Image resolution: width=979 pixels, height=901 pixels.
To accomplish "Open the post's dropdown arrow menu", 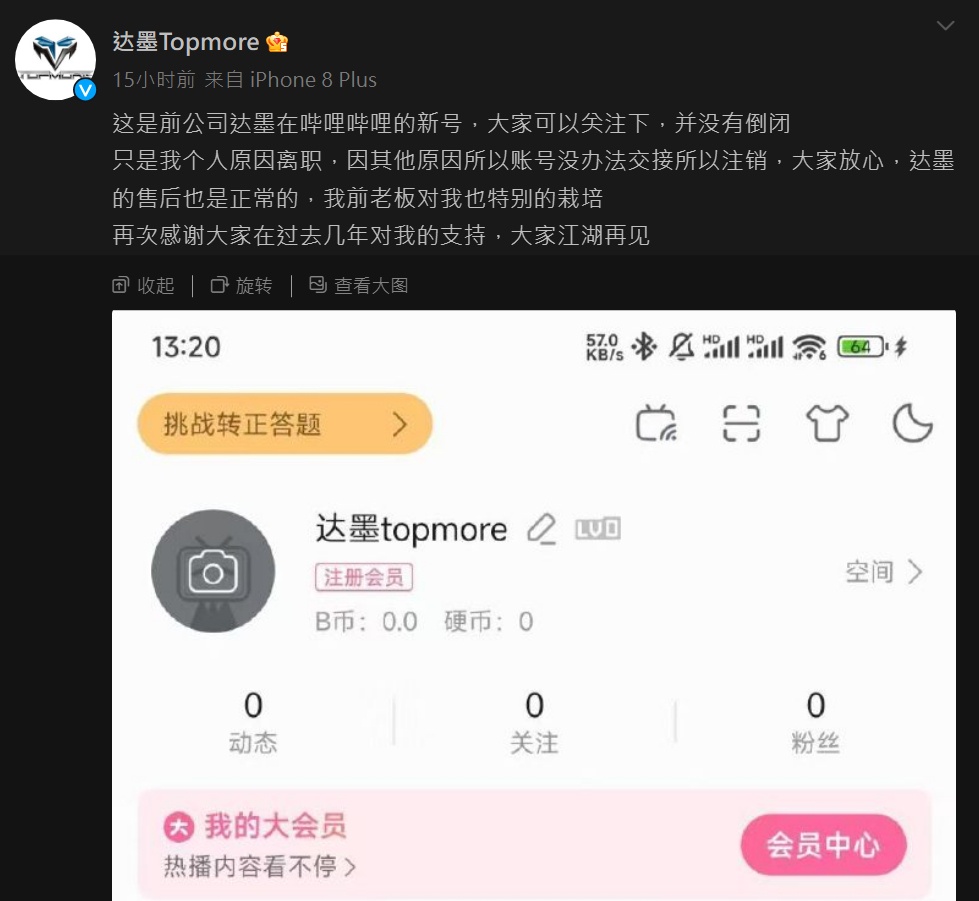I will [945, 26].
